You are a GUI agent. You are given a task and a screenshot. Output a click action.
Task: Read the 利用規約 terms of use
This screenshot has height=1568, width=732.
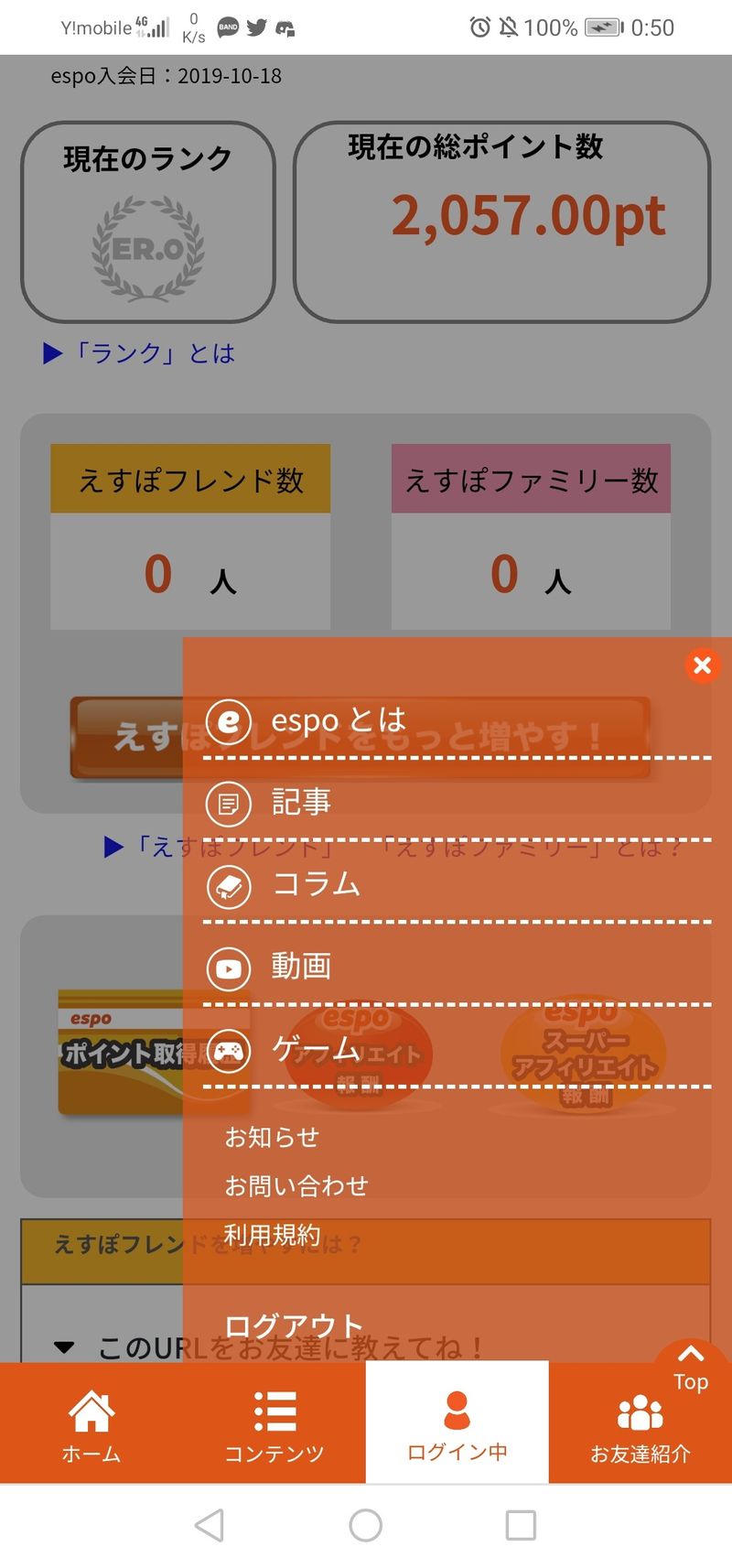272,1235
